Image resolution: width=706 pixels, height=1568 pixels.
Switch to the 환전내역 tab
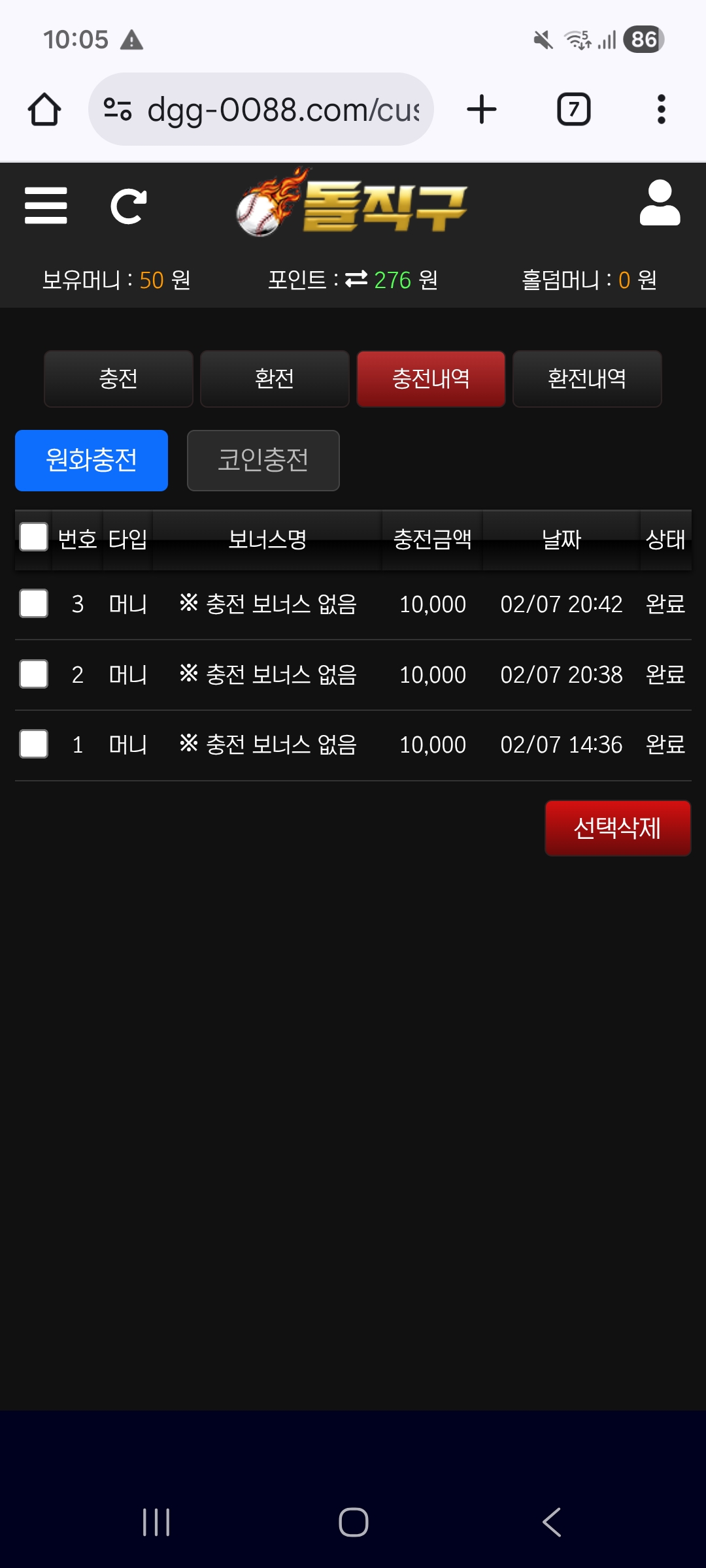coord(586,379)
